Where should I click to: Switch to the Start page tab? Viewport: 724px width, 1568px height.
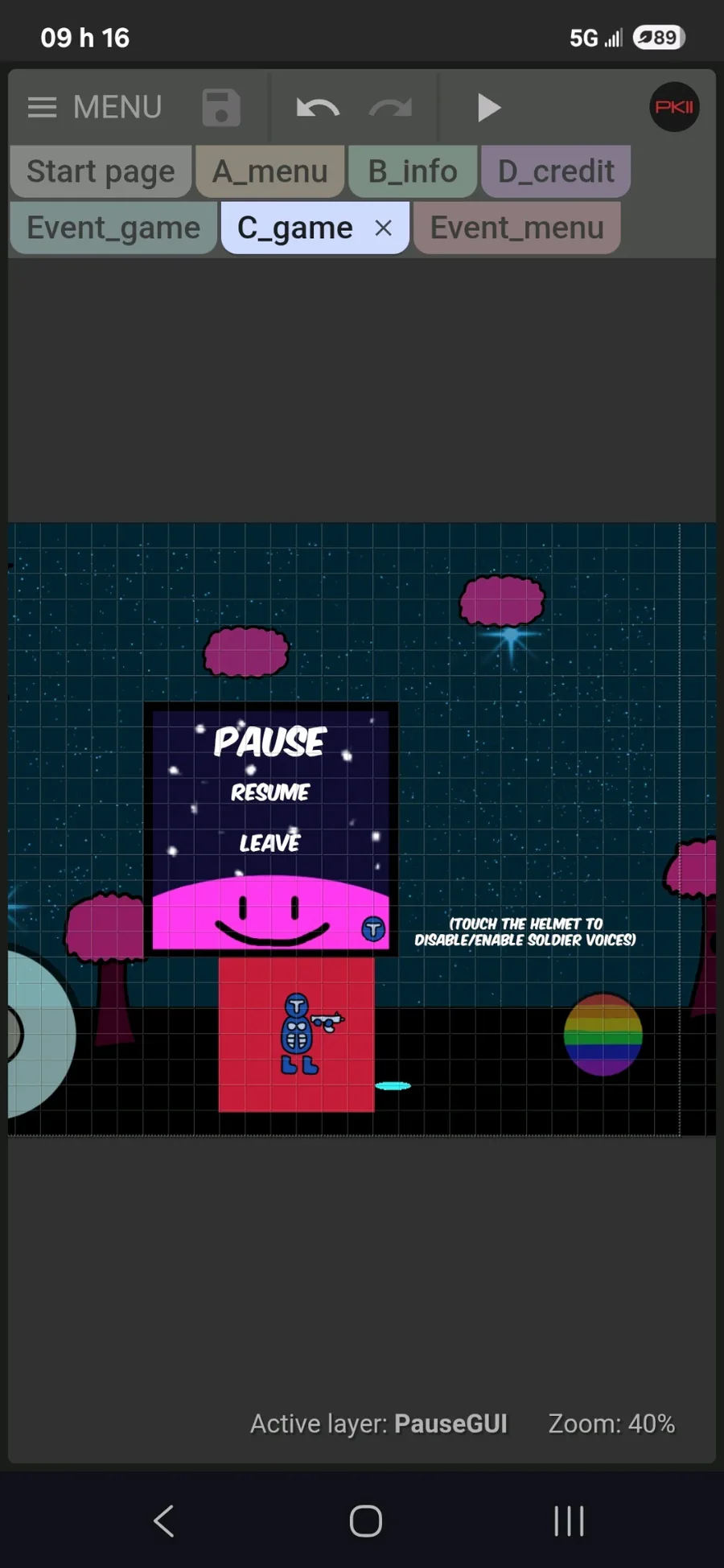pos(101,171)
